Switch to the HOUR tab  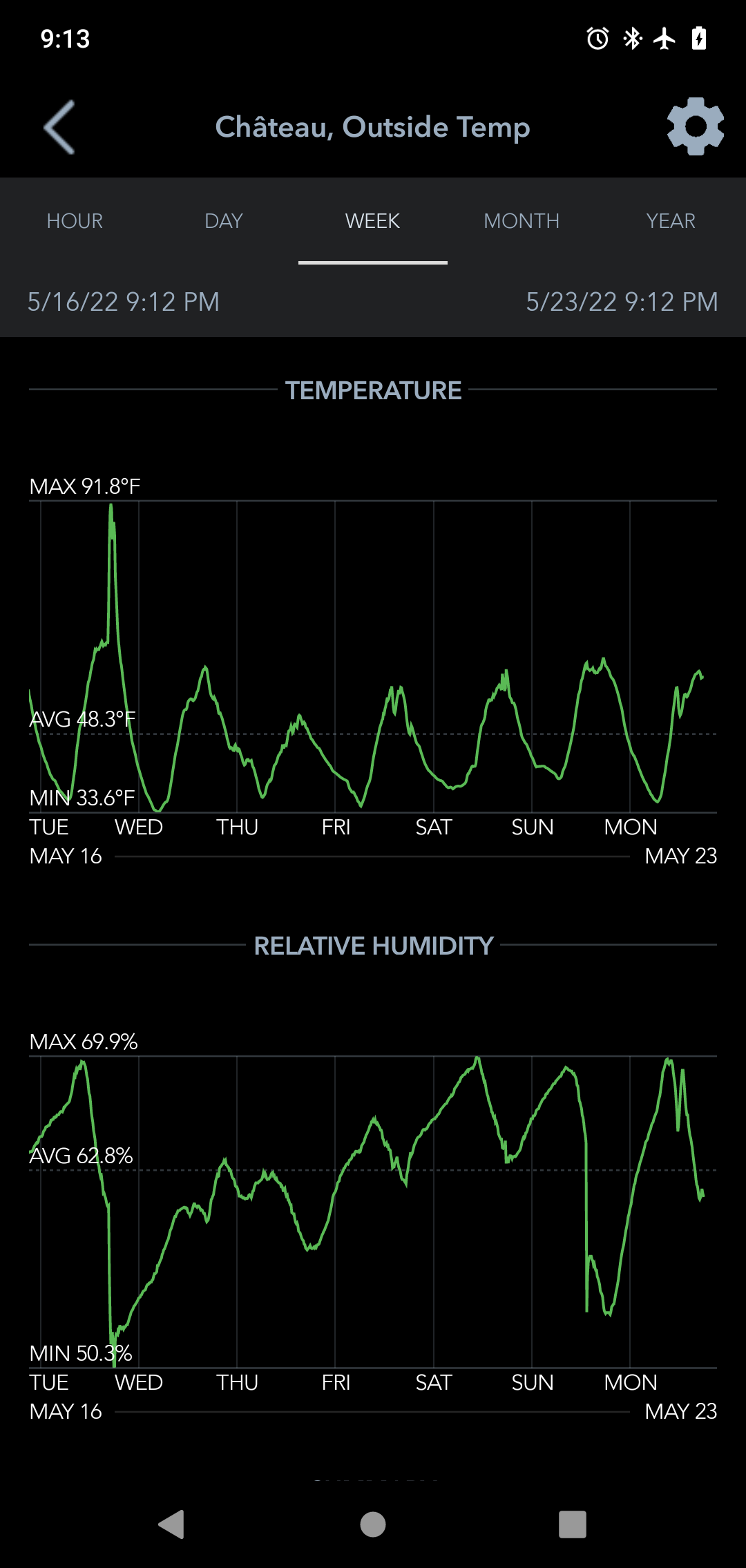coord(75,221)
